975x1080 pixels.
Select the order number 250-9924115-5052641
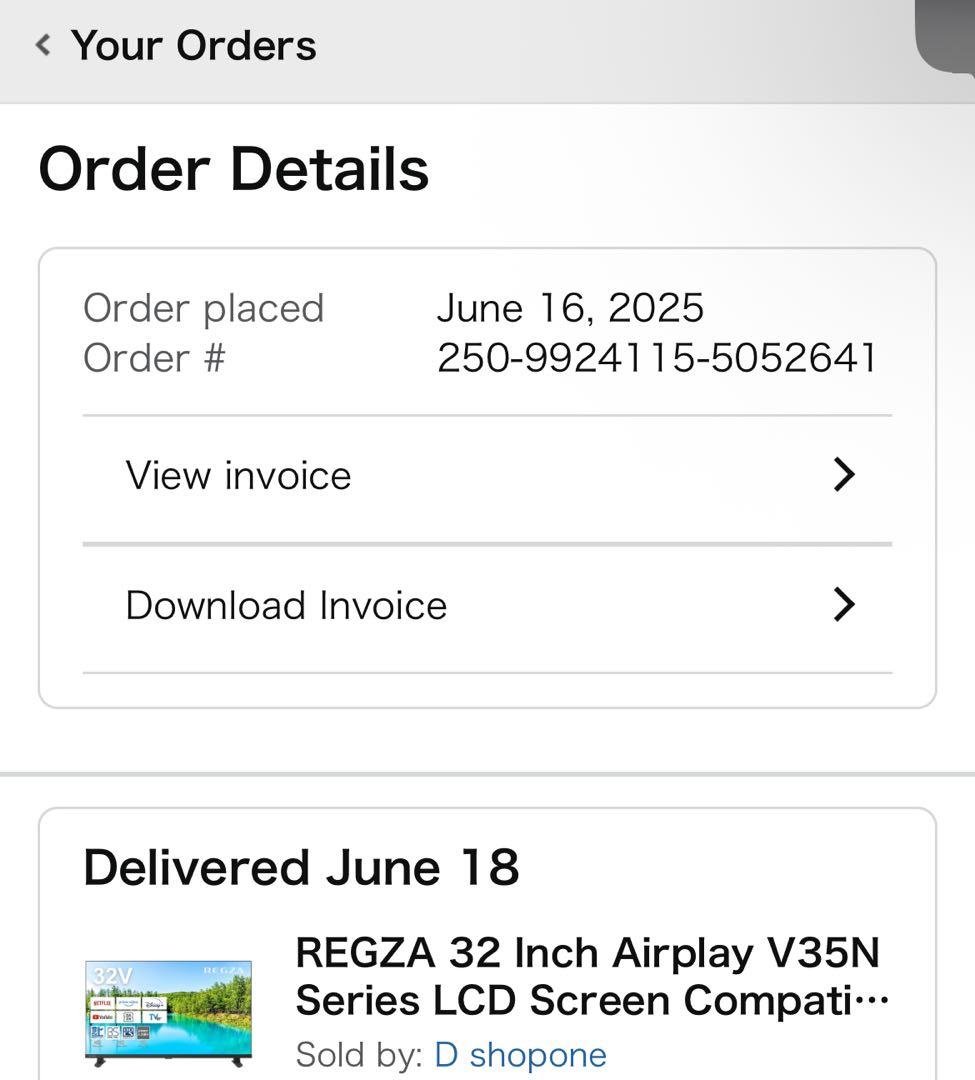tap(658, 357)
